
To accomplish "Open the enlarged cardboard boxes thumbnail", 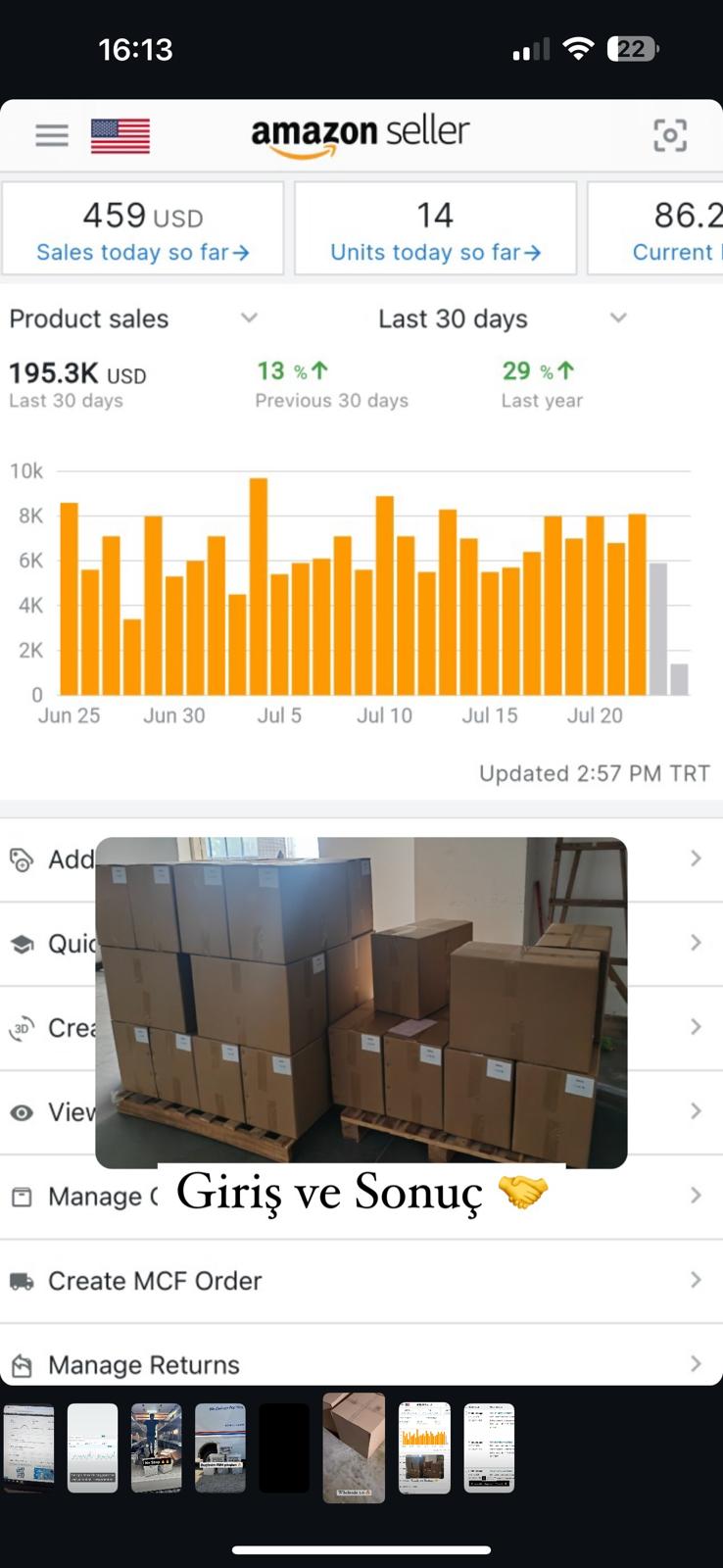I will pyautogui.click(x=354, y=1447).
